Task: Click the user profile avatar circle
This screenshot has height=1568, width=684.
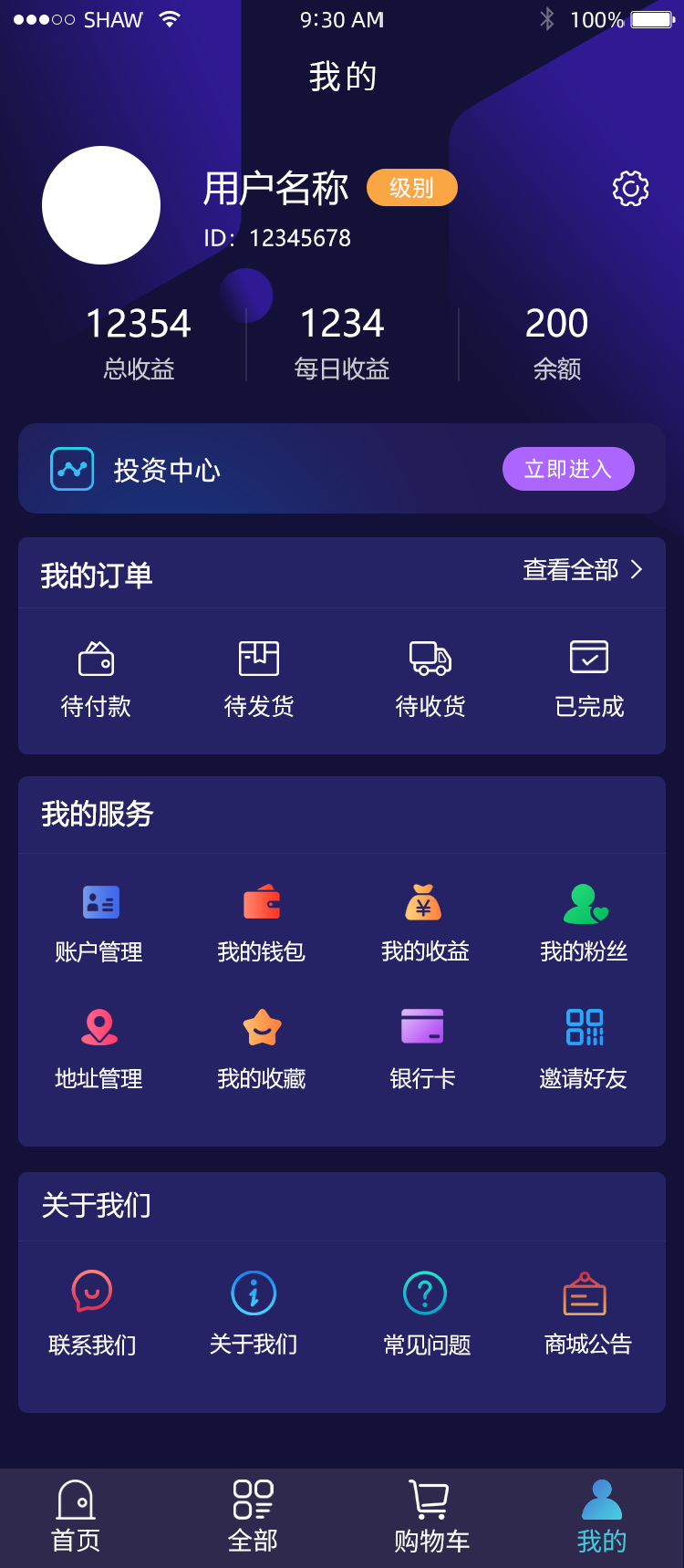Action: pyautogui.click(x=100, y=204)
